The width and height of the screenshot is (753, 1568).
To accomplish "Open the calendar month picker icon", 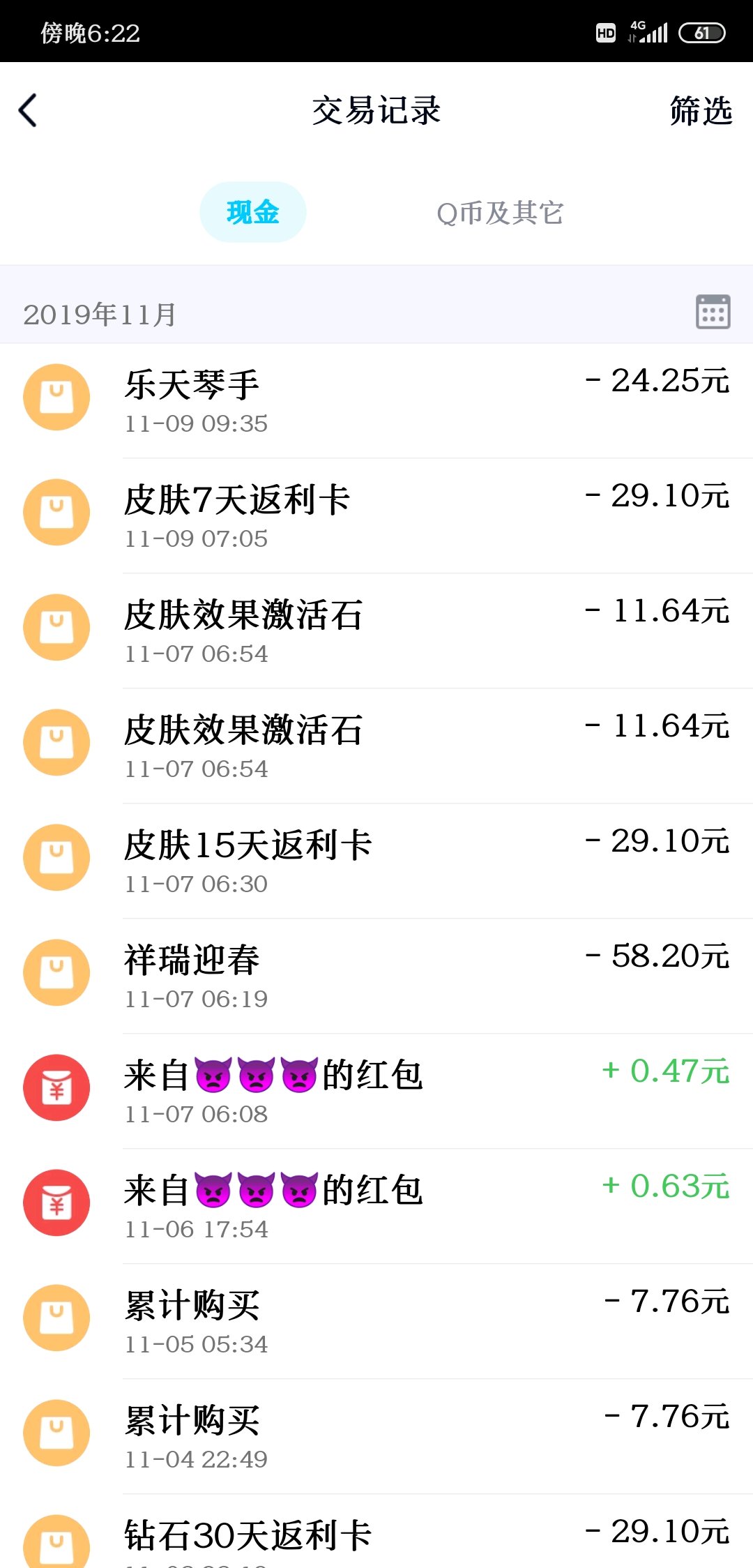I will [x=713, y=312].
